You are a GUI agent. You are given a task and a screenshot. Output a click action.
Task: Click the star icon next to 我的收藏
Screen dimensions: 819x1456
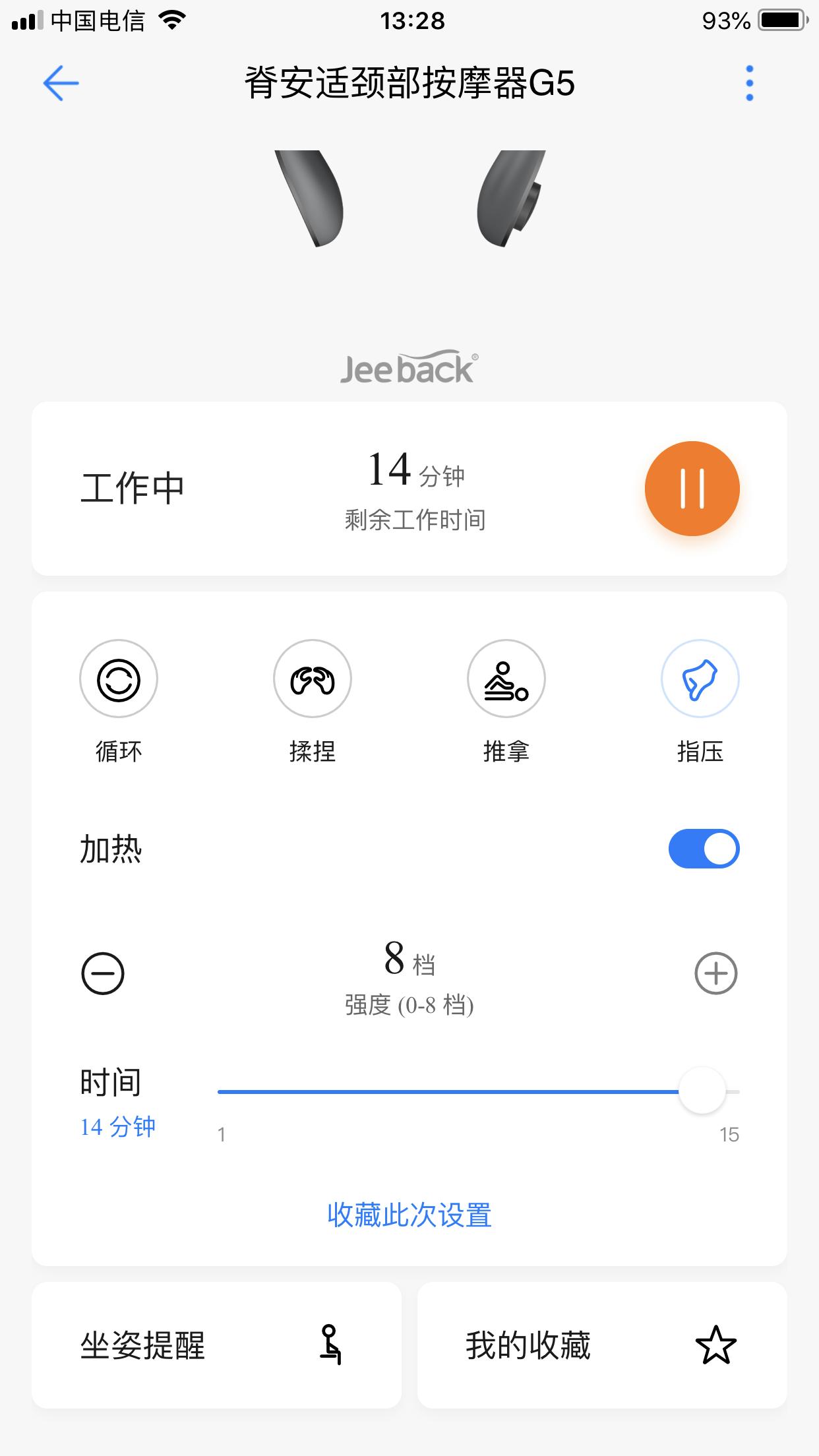coord(717,1345)
